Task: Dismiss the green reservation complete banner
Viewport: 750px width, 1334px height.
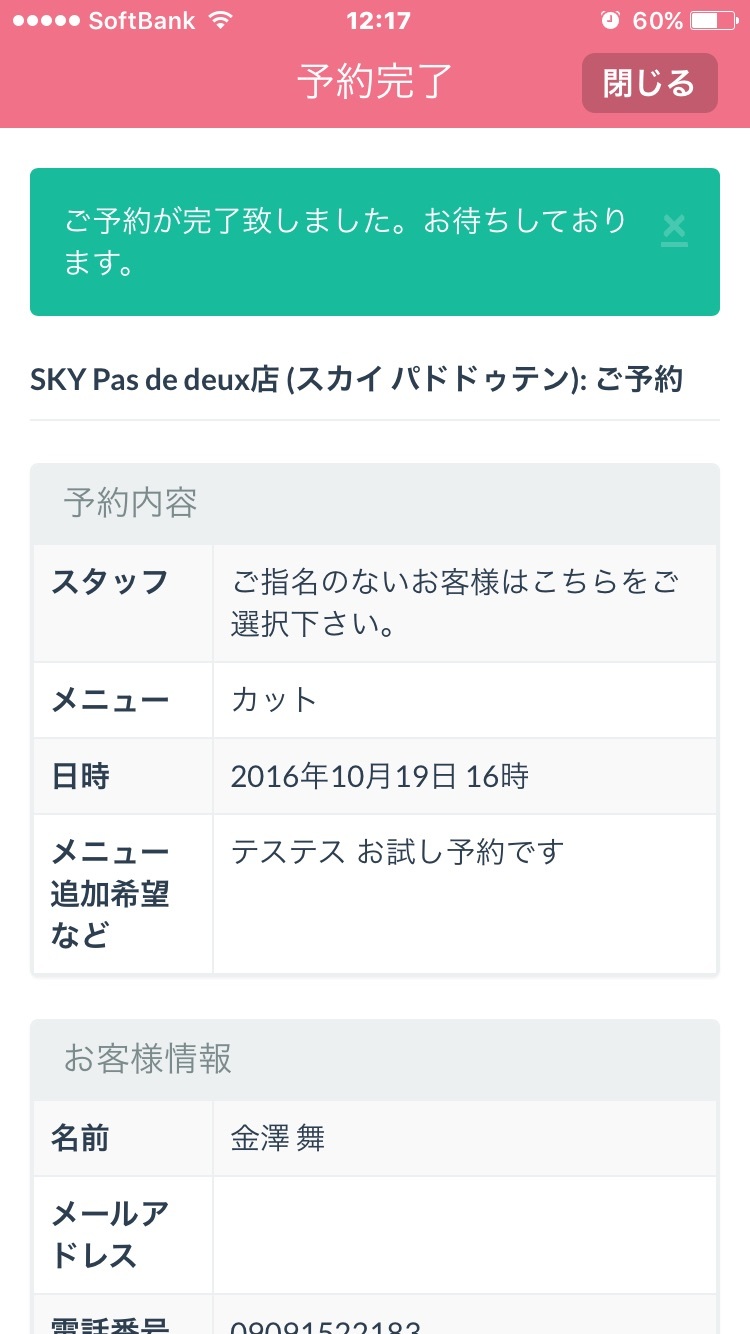Action: pos(674,229)
